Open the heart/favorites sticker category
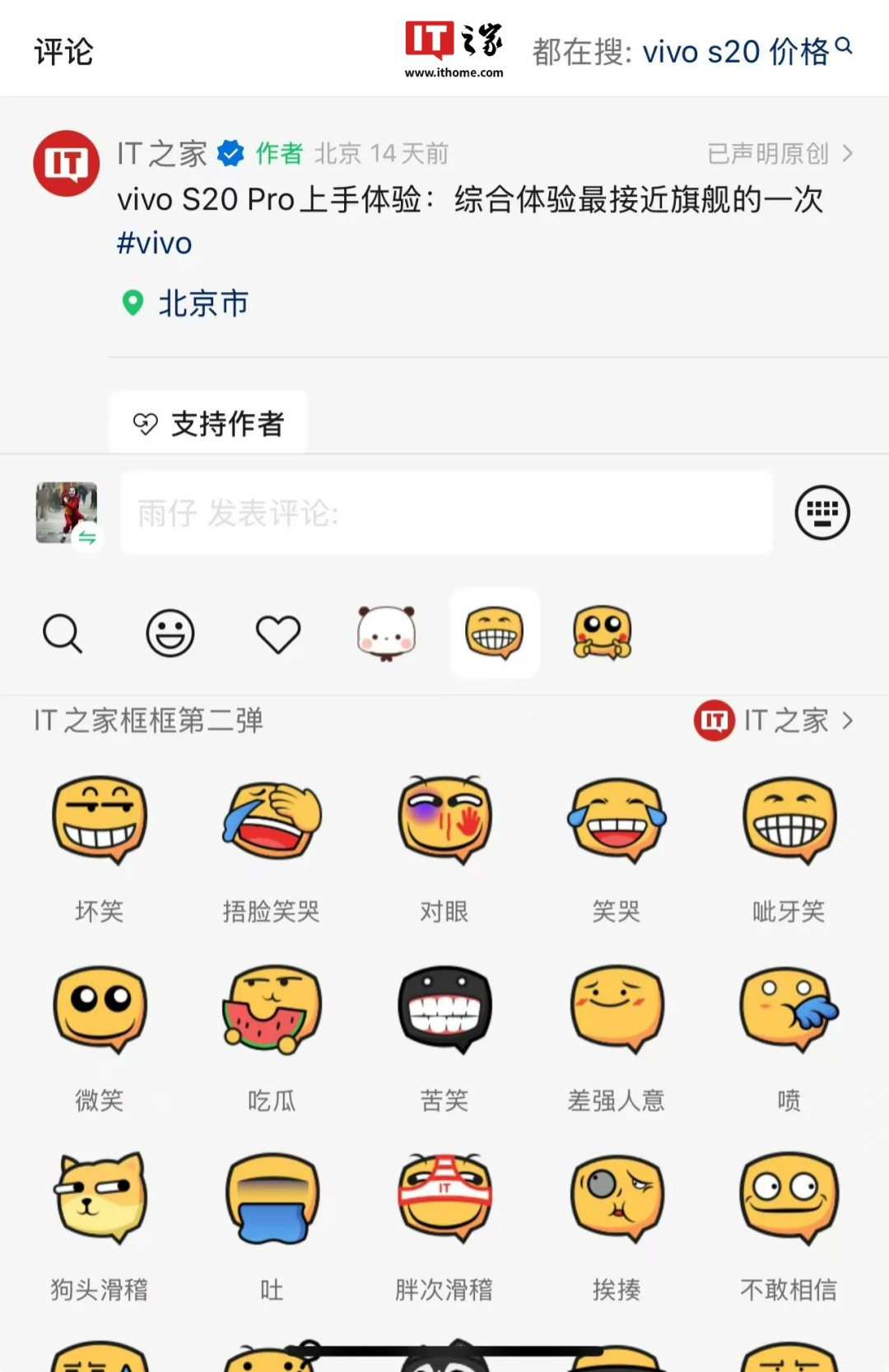 point(277,634)
